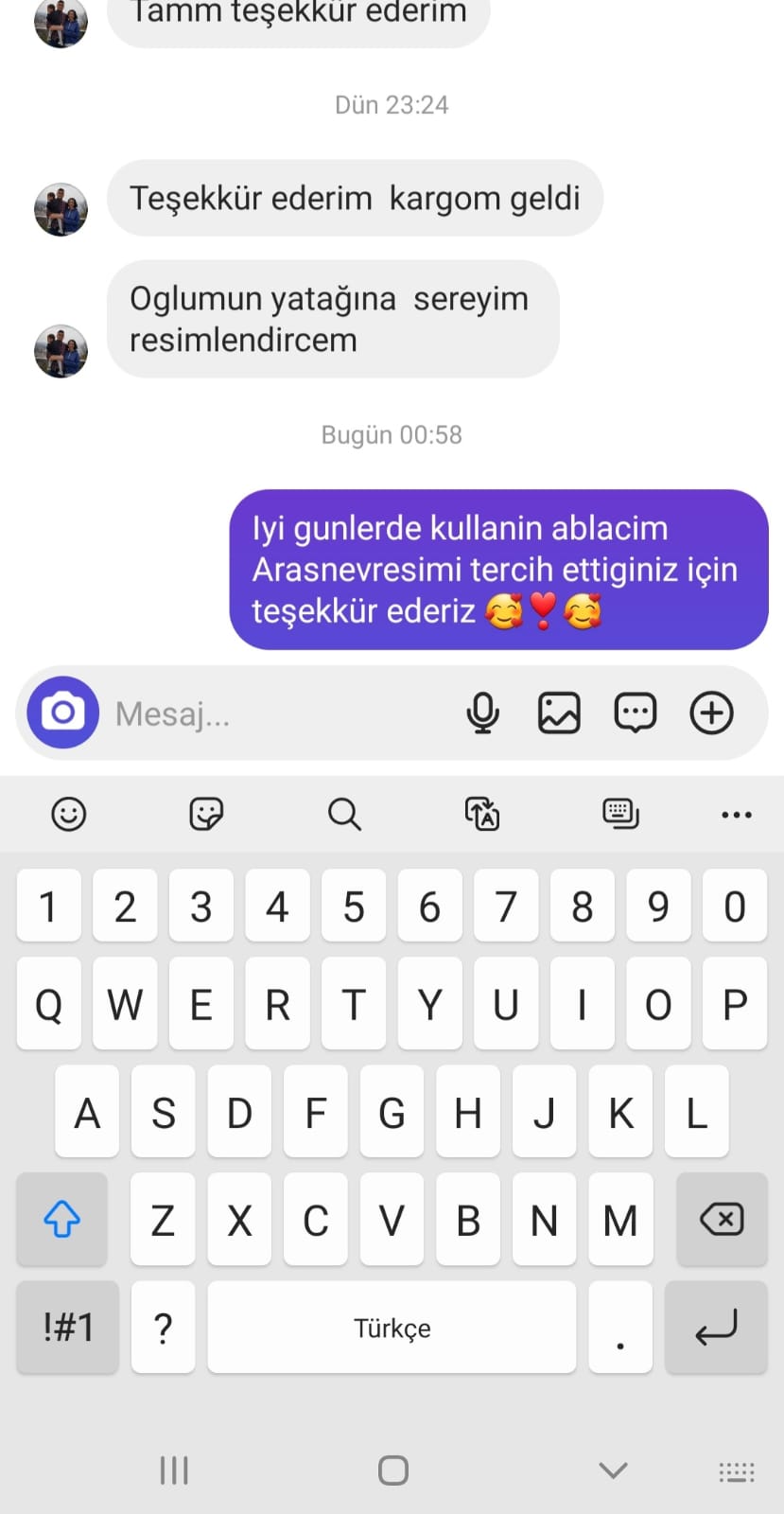This screenshot has width=784, height=1514.
Task: Open the quick replies speech bubble icon
Action: tap(635, 713)
